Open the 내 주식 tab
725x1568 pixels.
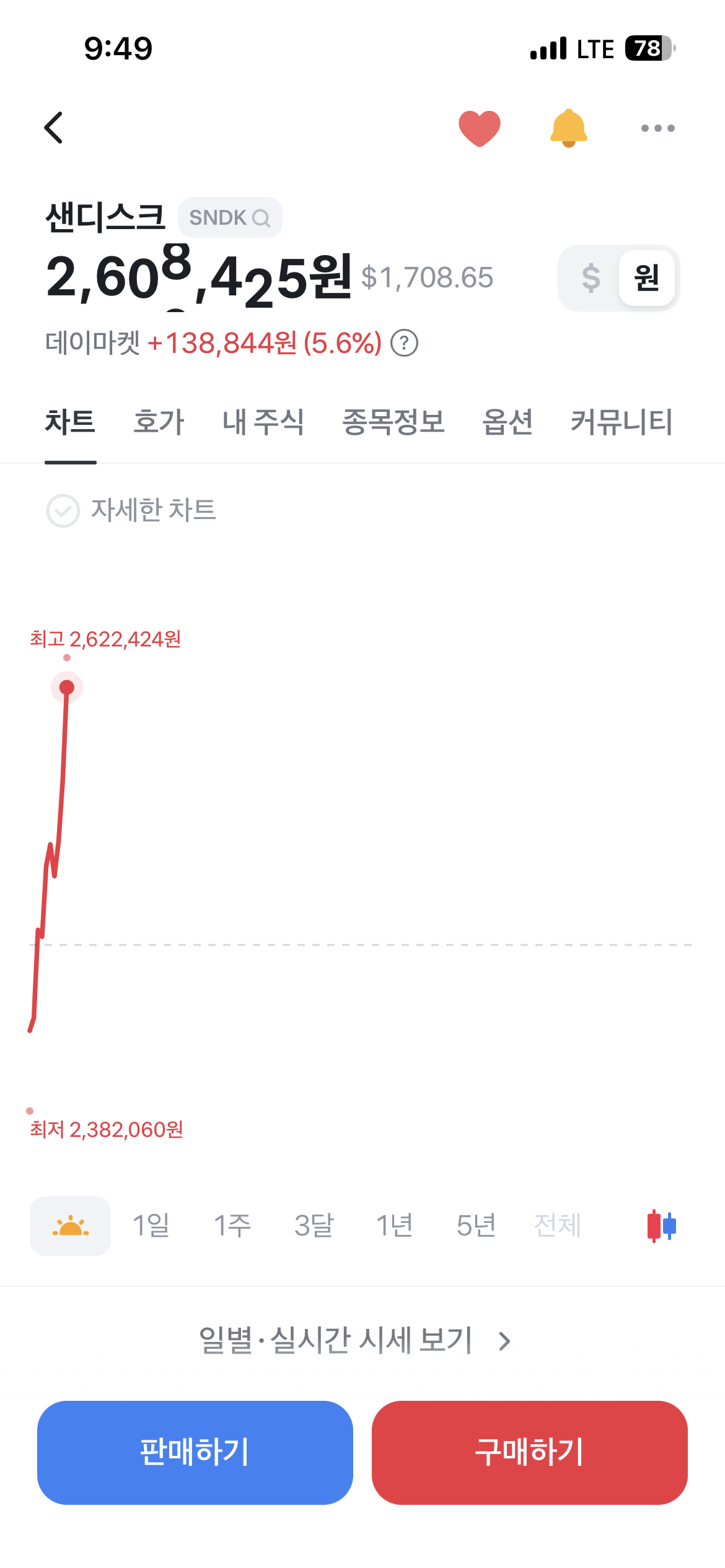click(263, 422)
